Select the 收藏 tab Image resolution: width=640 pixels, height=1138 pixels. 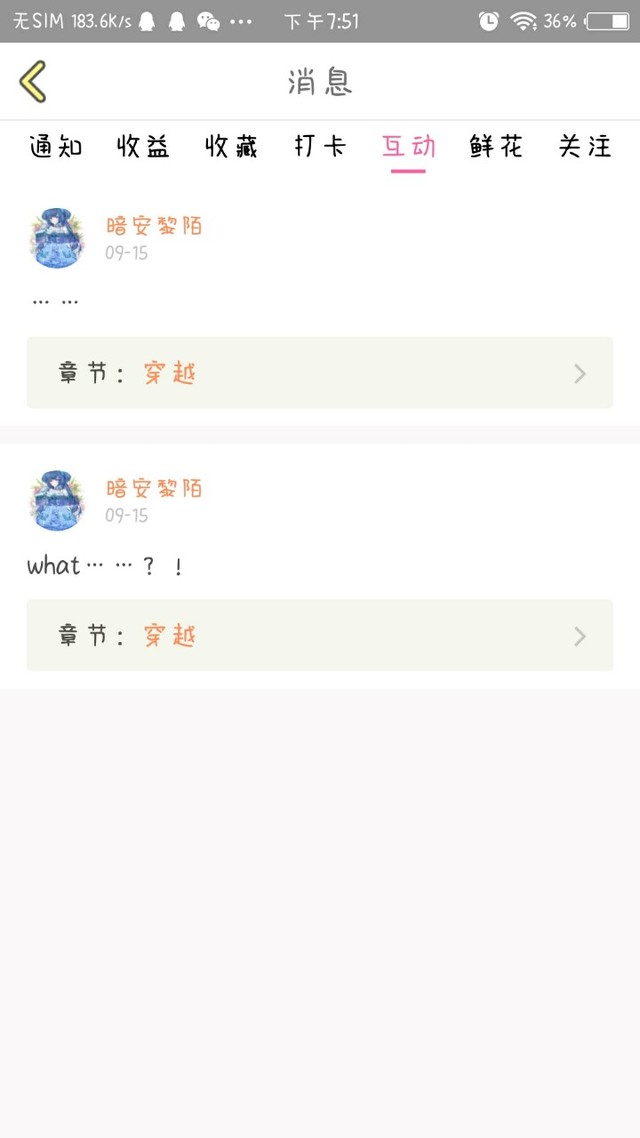pyautogui.click(x=232, y=147)
